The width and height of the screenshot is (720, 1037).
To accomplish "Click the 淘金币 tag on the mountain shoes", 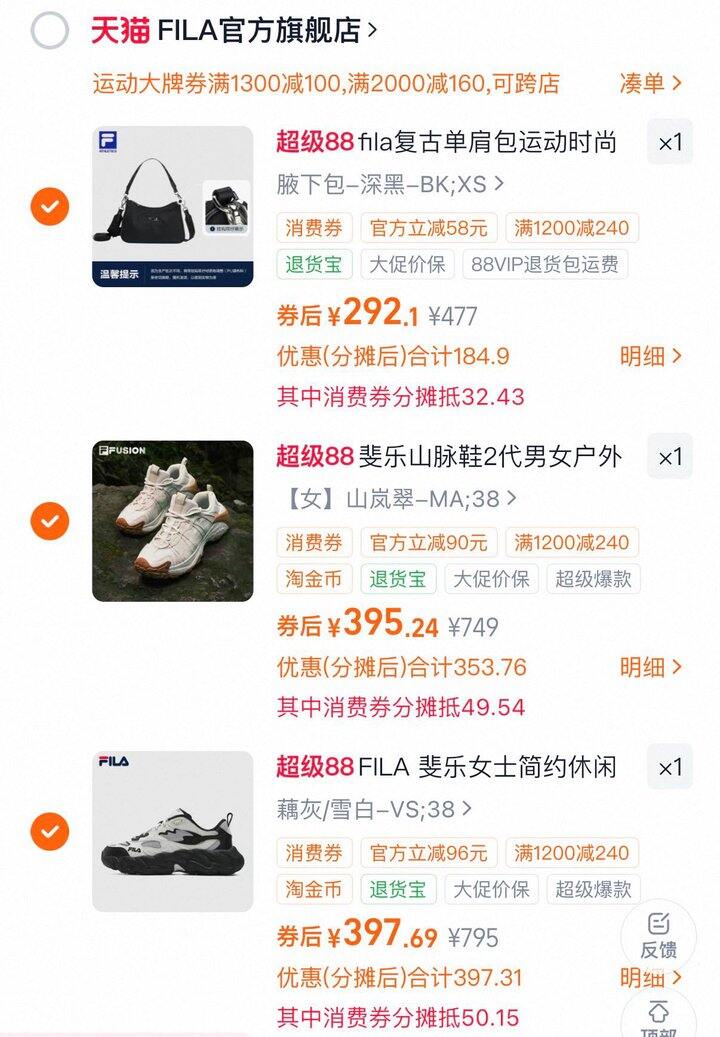I will coord(313,579).
